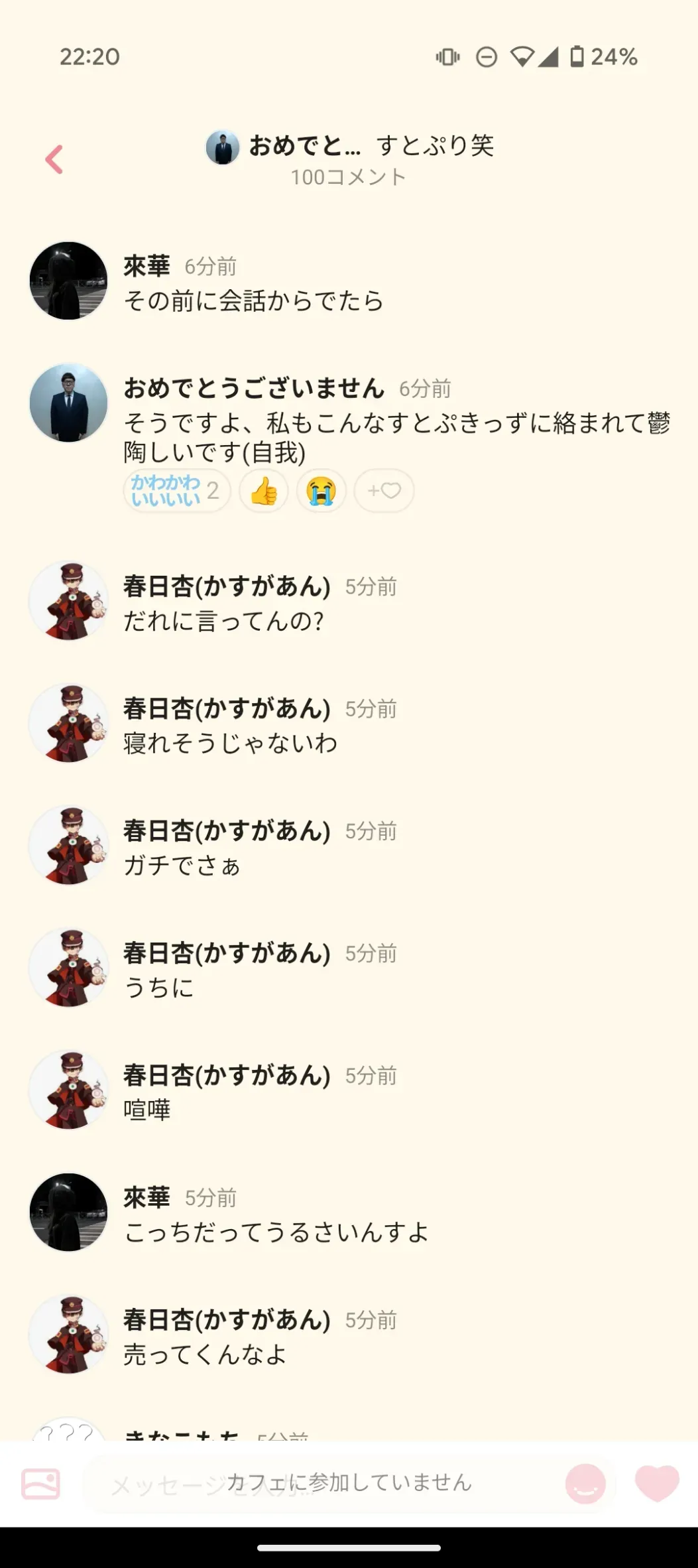Tap the かわいい reaction chip with count 2
Screen dimensions: 698x1568
click(x=176, y=491)
